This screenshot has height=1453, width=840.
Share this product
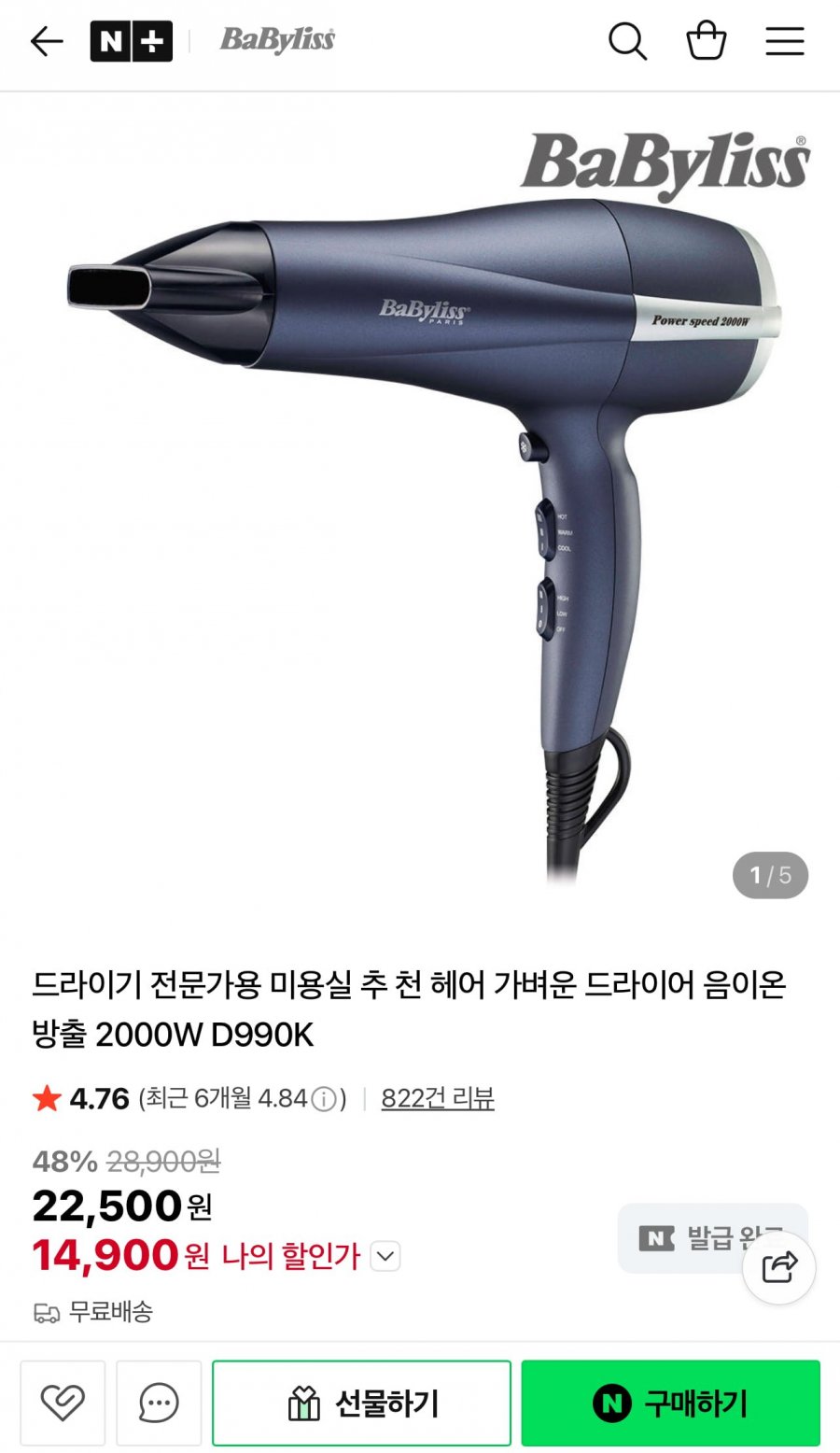(x=778, y=1267)
